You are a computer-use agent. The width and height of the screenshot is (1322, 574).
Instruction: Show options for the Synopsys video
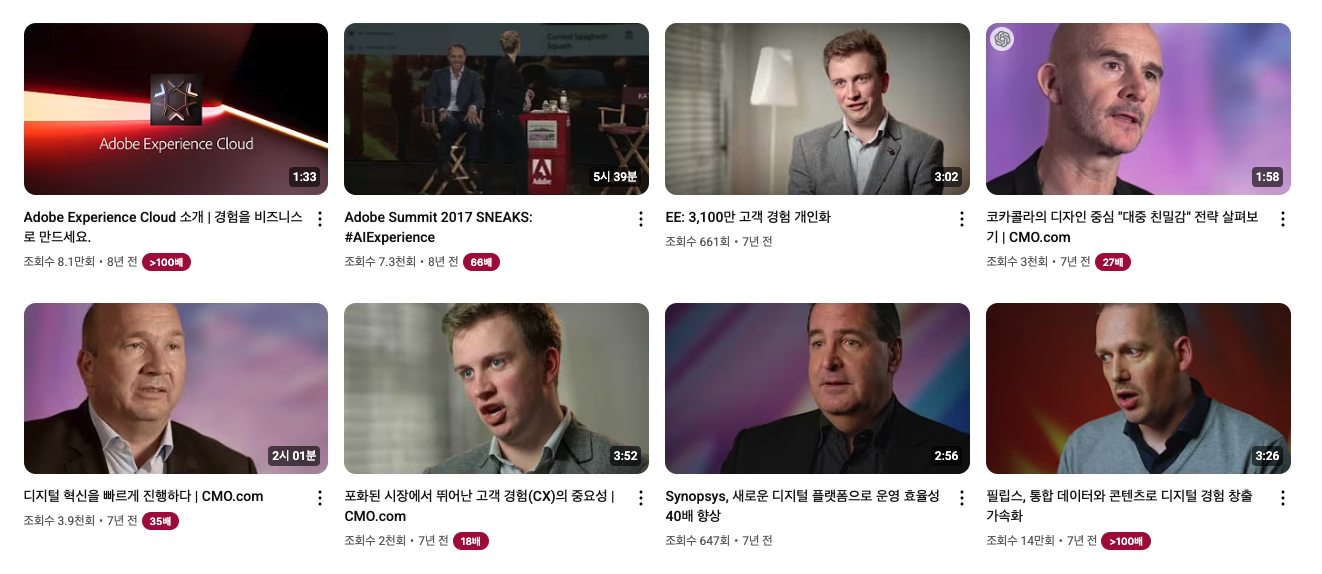[x=962, y=498]
